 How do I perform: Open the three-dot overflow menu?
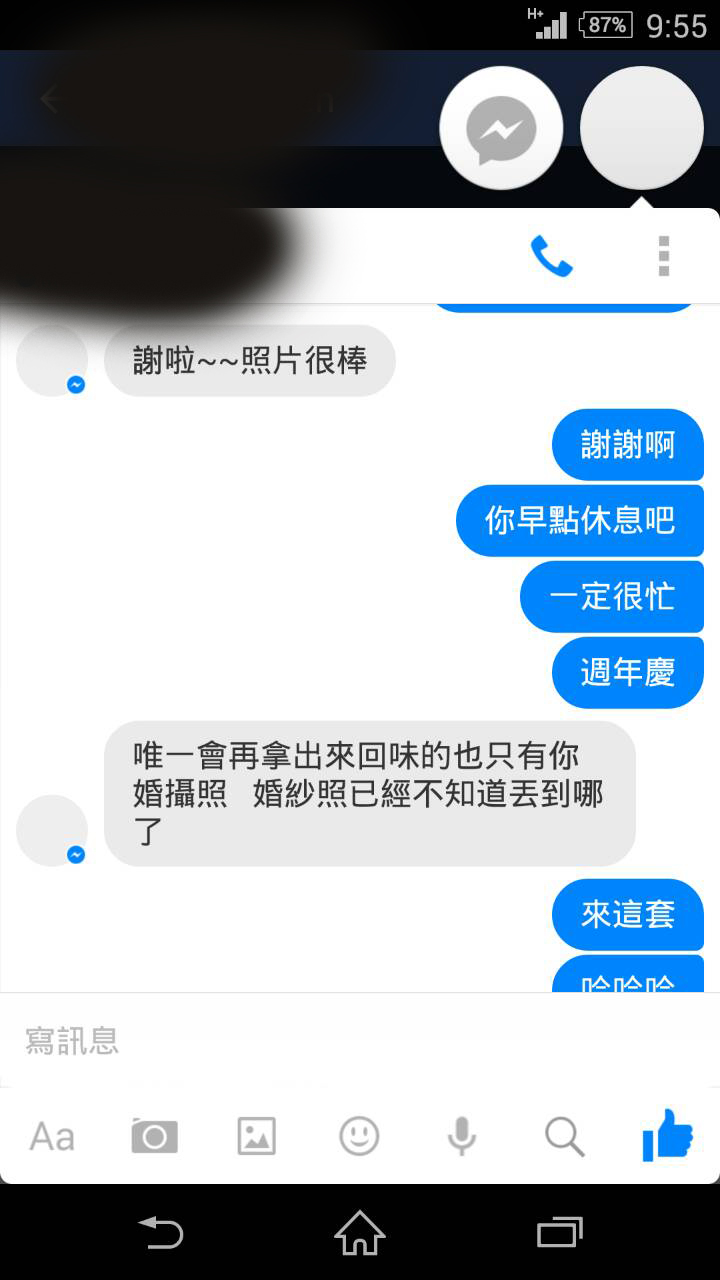pos(664,257)
